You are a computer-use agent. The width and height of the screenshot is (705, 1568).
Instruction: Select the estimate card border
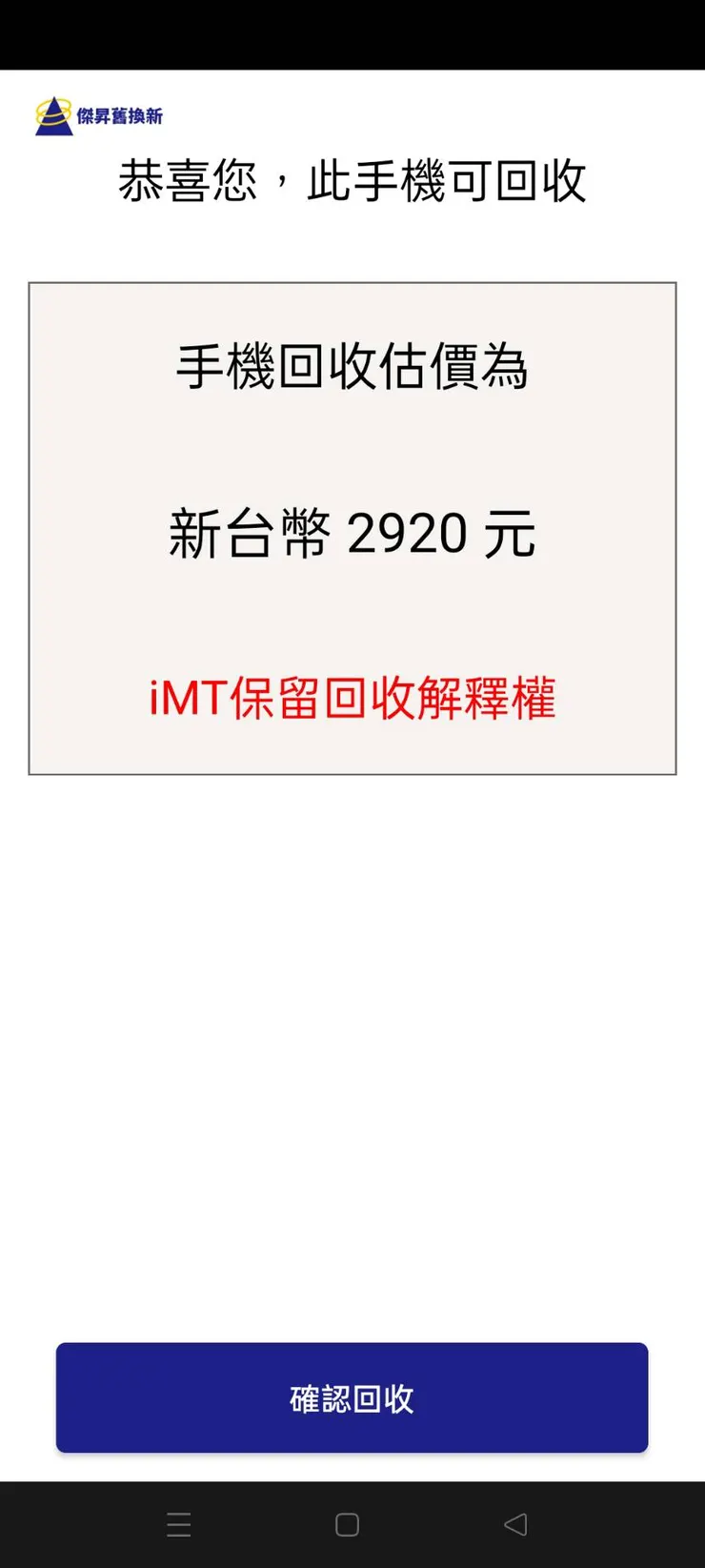pos(352,283)
